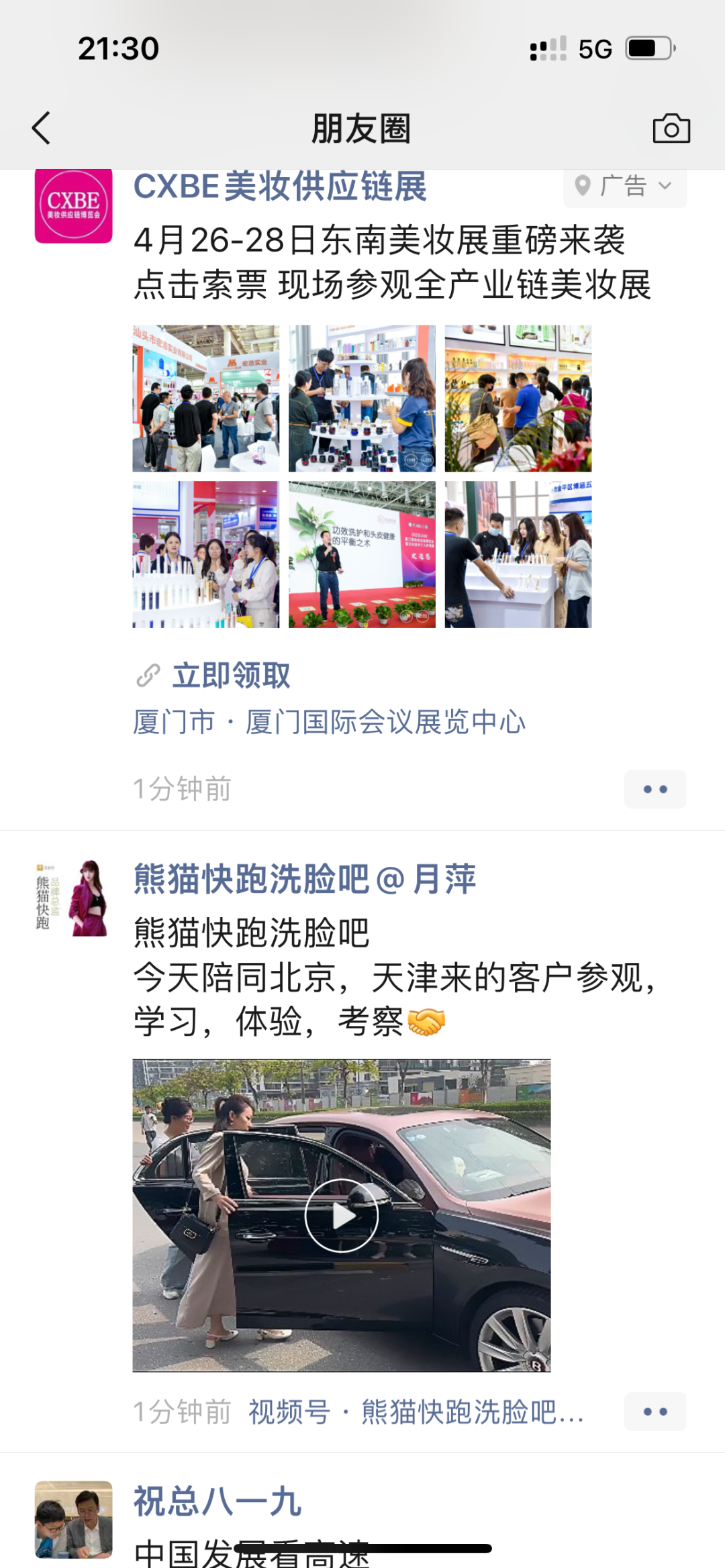Image resolution: width=725 pixels, height=1568 pixels.
Task: View the first expo photo in the CXBE ad
Action: pos(205,399)
